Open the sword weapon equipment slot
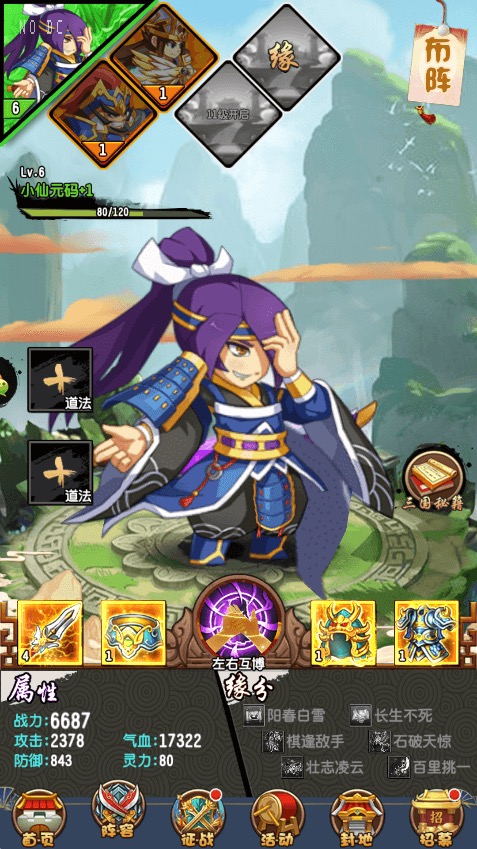477x849 pixels. click(50, 632)
